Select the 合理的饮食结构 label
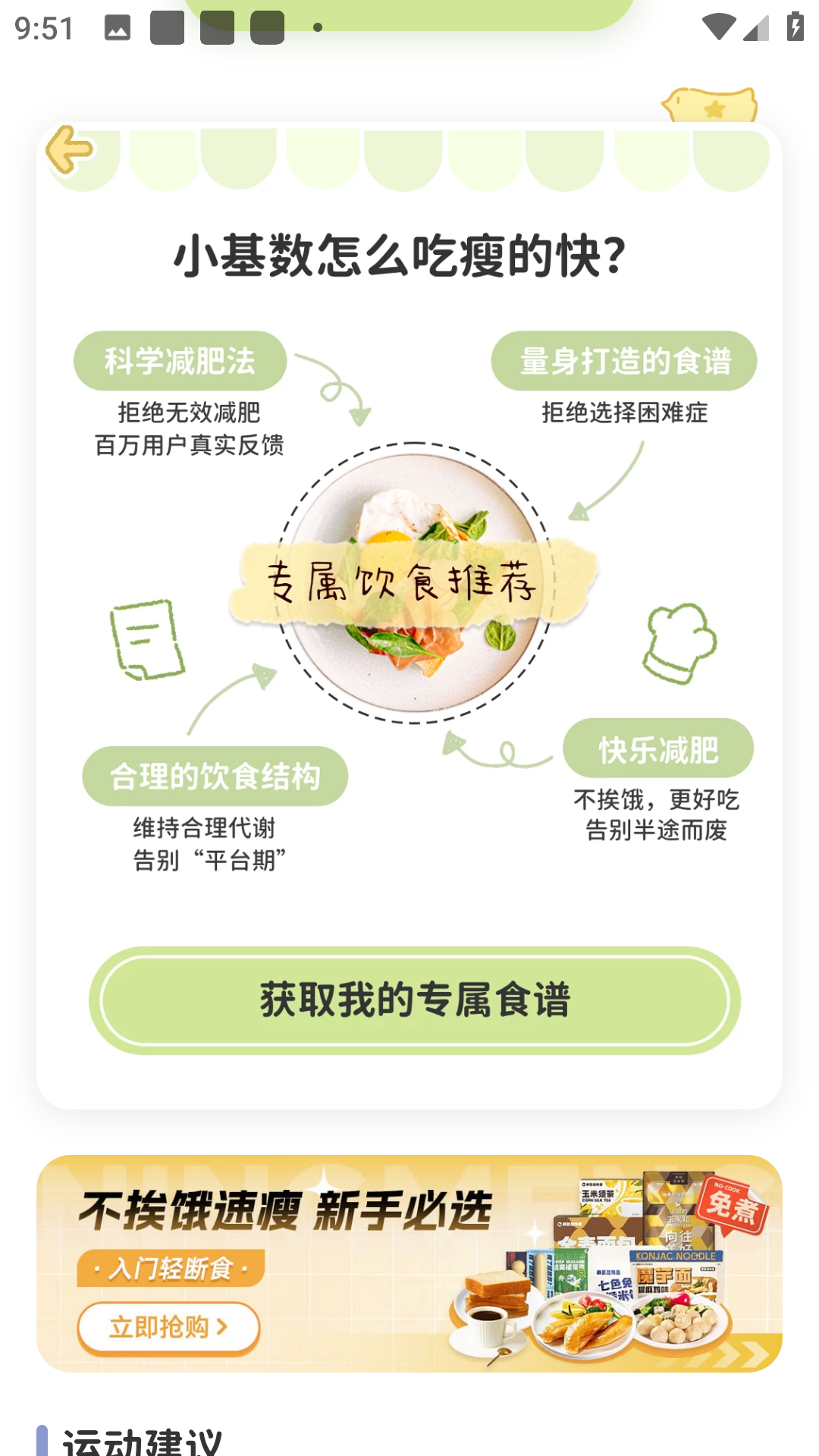 [216, 774]
